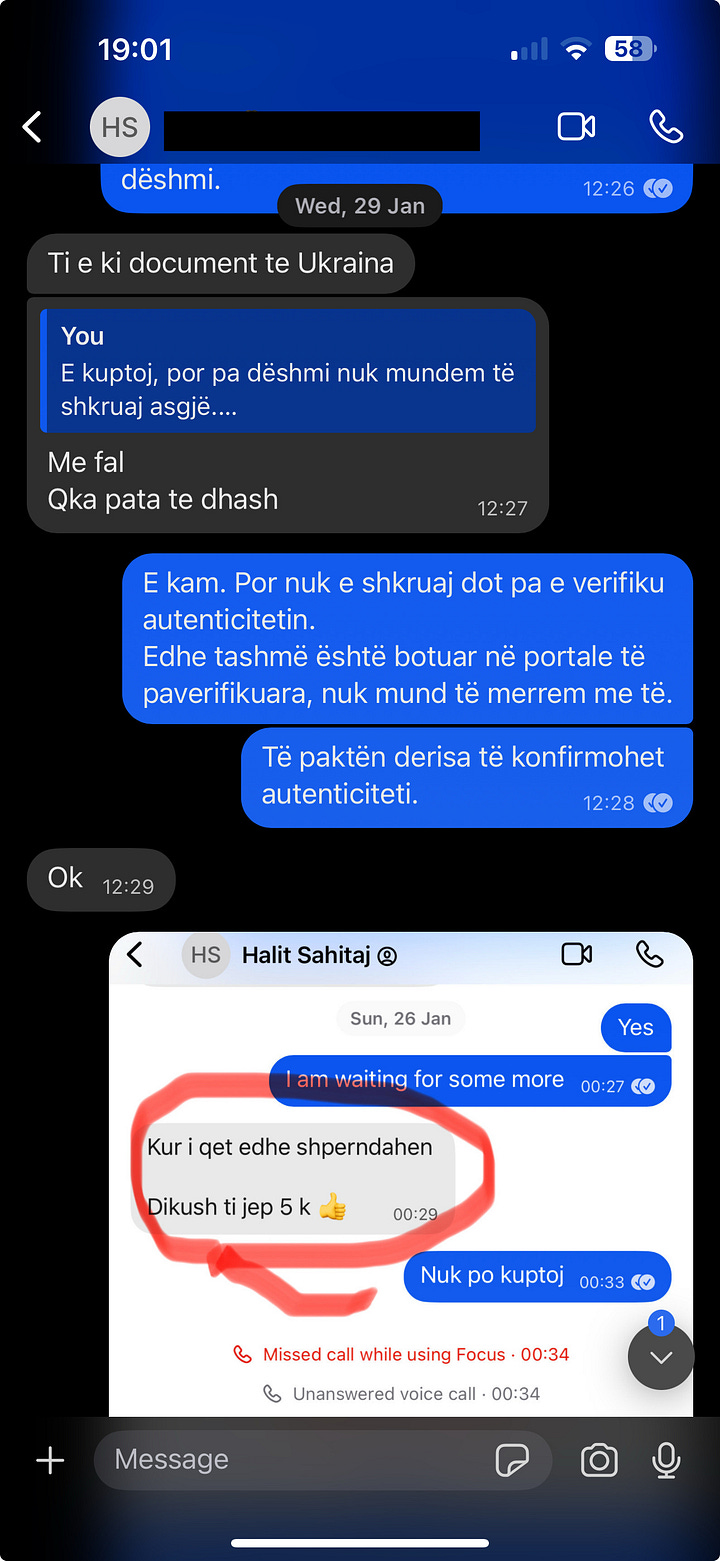Jump to latest messages via the down chevron

coord(661,1357)
